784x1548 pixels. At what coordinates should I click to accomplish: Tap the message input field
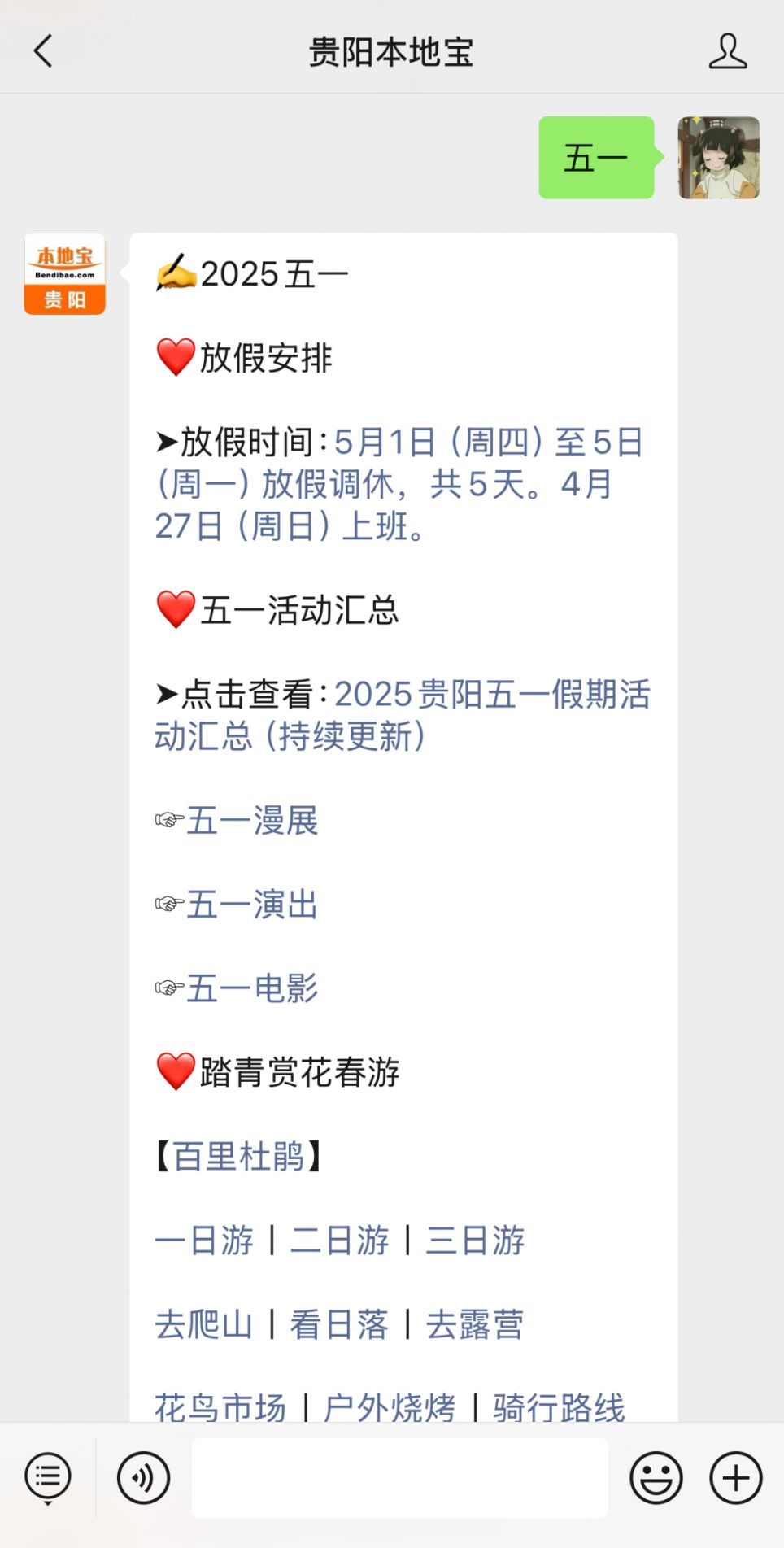(x=399, y=1476)
